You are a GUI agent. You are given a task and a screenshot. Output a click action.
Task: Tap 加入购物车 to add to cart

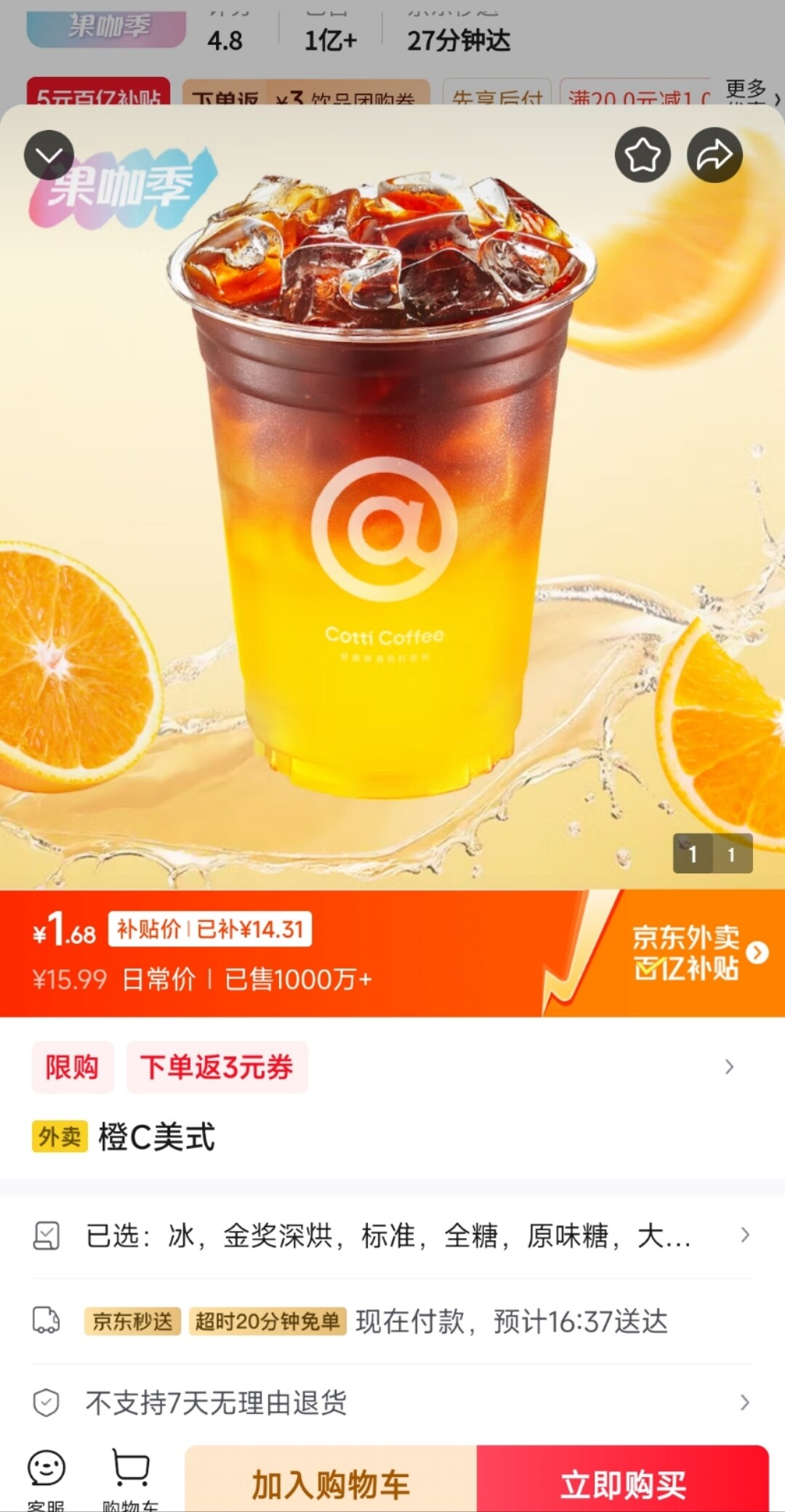pyautogui.click(x=331, y=1484)
